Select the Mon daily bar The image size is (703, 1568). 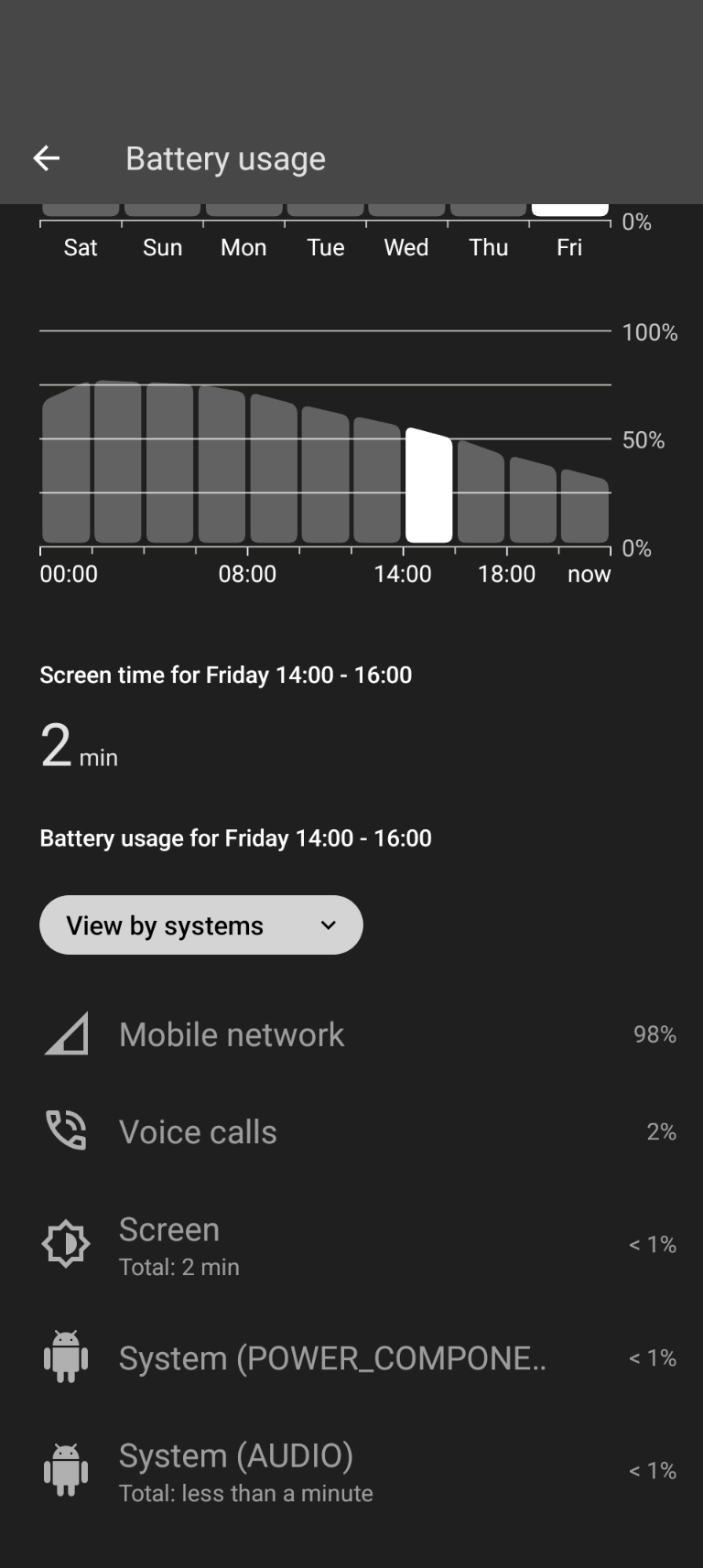(243, 211)
